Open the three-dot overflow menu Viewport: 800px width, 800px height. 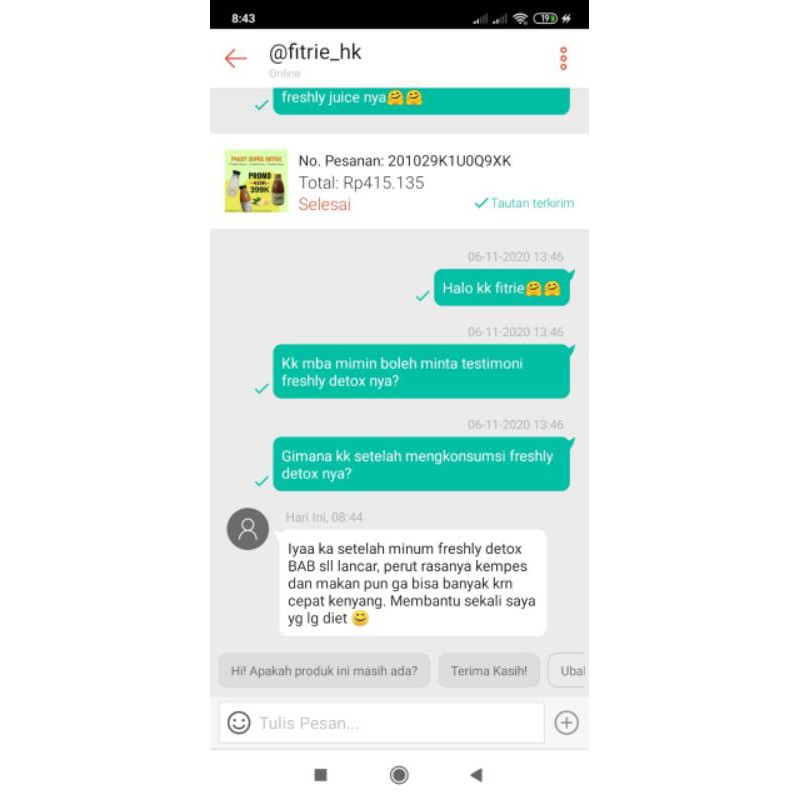pyautogui.click(x=563, y=59)
